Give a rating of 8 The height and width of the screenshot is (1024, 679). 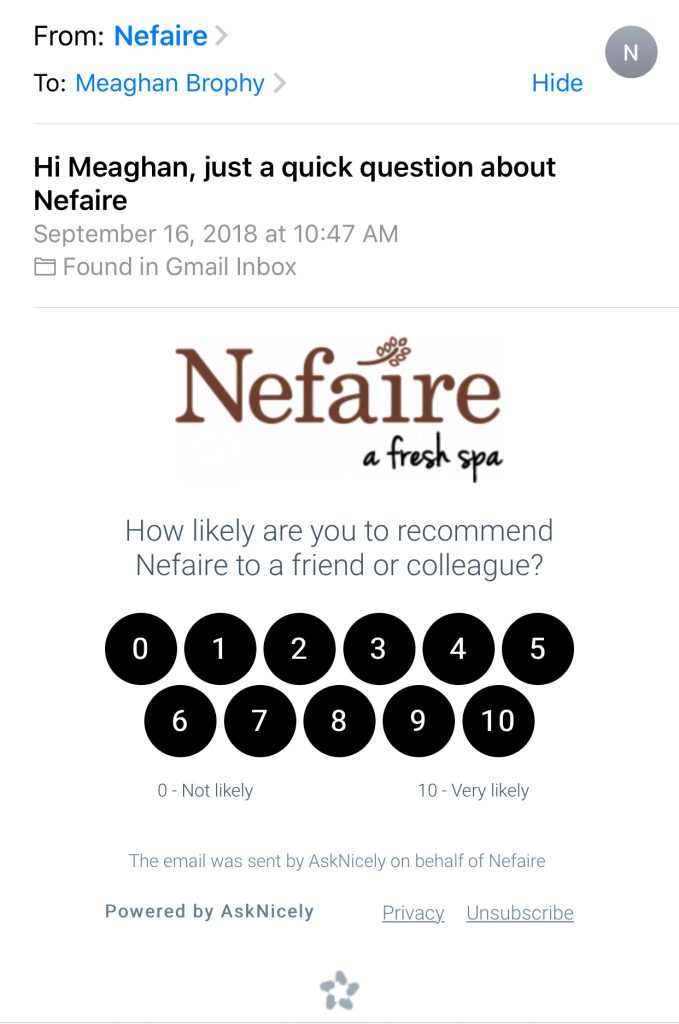click(339, 720)
